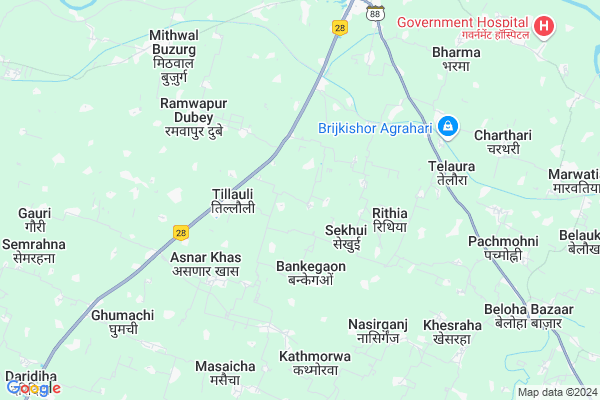Open the Government Hospital marker
This screenshot has height=400, width=600.
[543, 26]
